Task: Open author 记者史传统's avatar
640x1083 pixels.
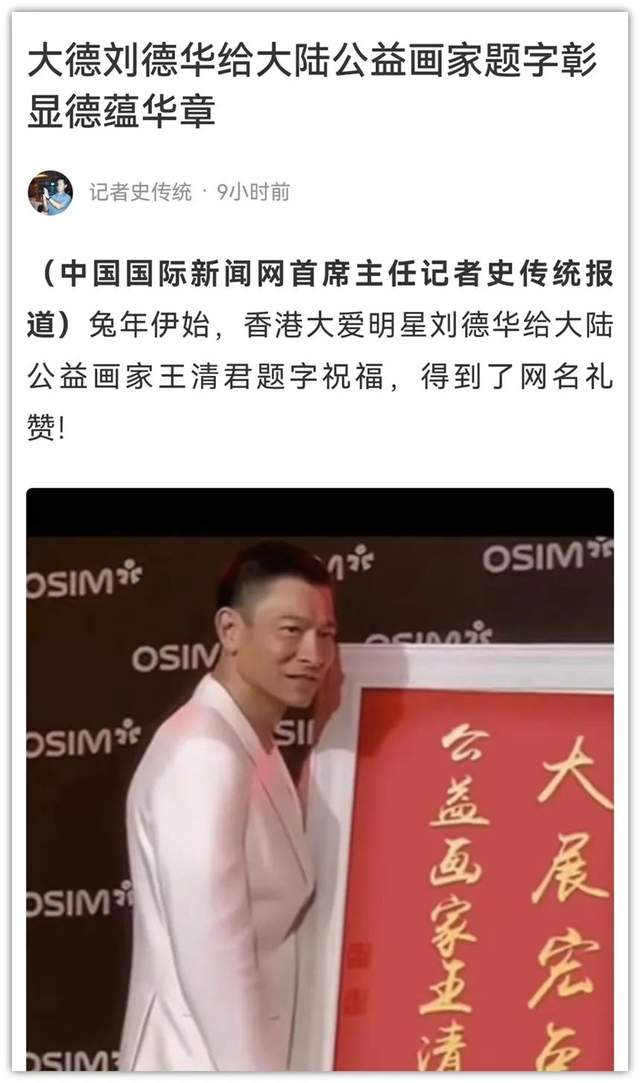Action: click(x=50, y=192)
